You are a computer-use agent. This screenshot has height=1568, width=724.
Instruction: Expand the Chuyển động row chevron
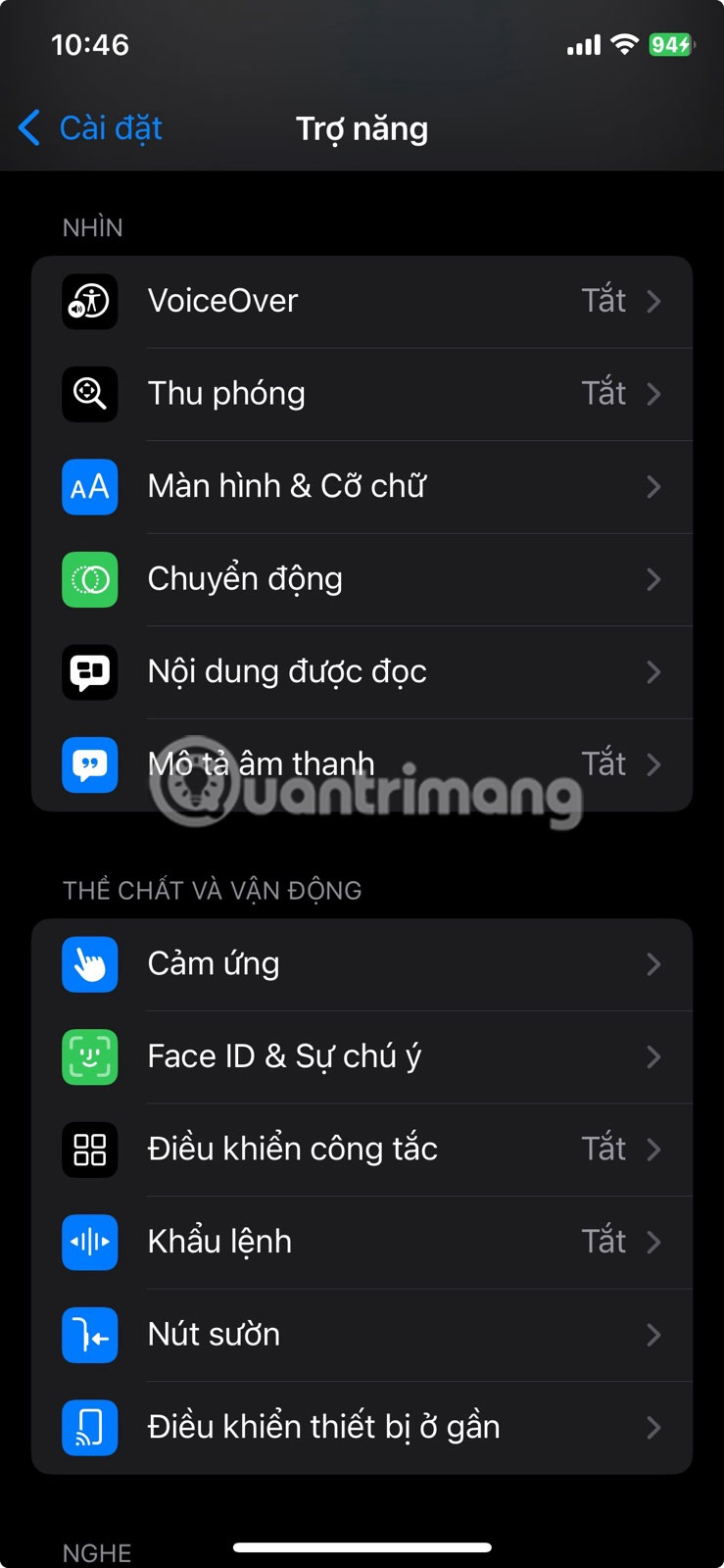[x=653, y=580]
